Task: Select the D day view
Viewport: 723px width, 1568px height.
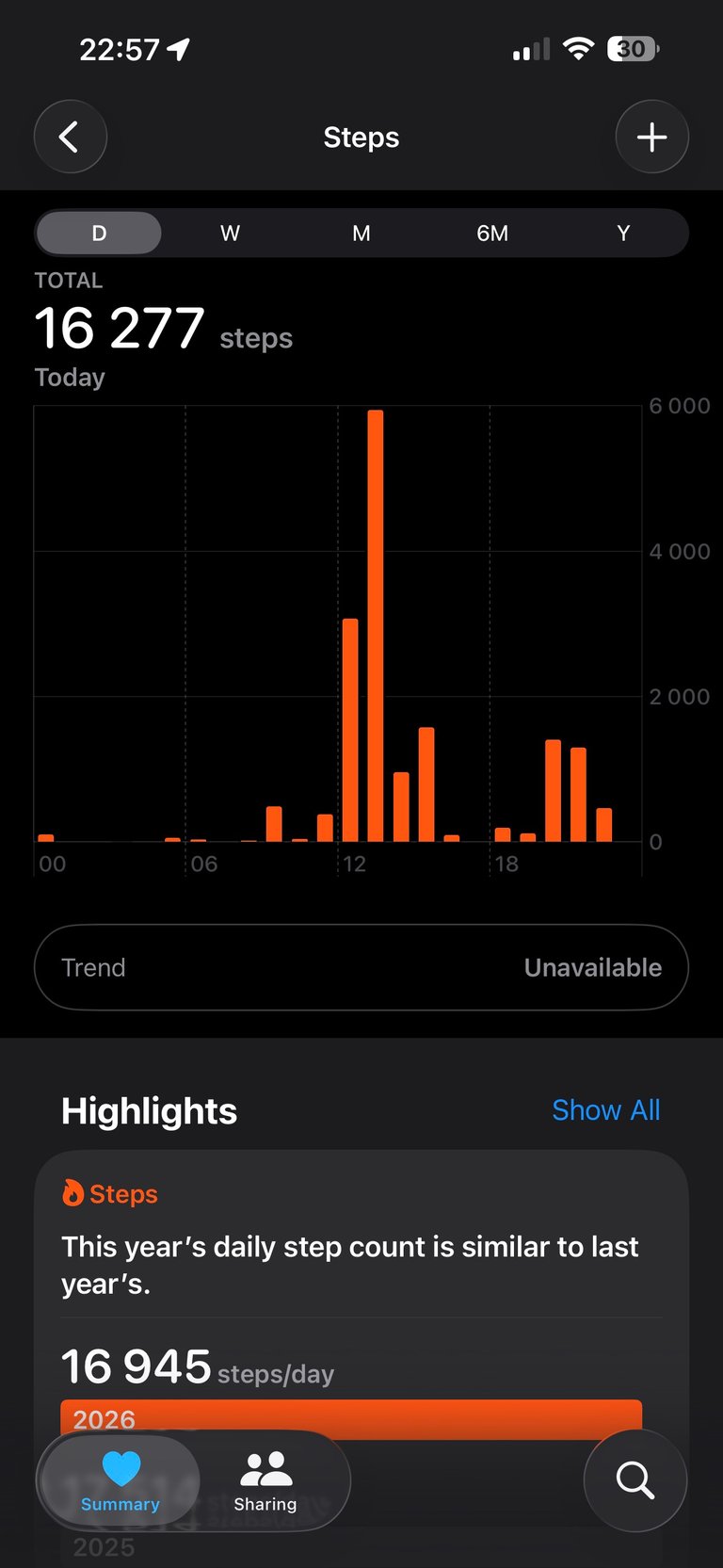Action: click(x=99, y=234)
